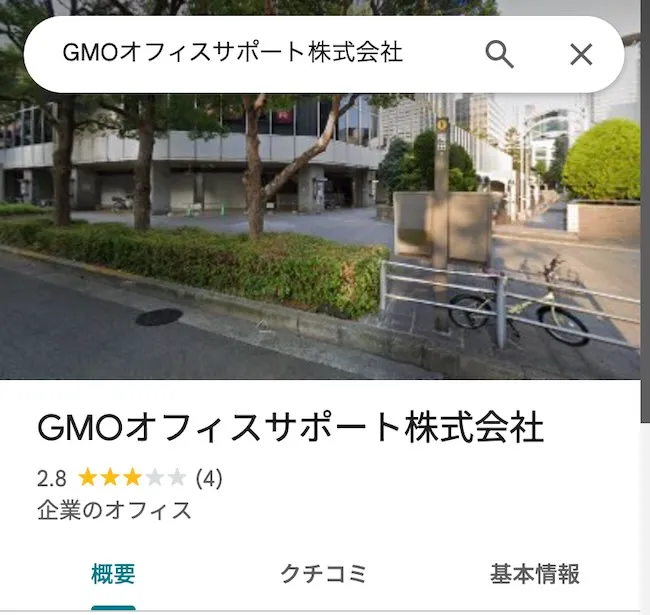Open the 2.8 star rating reviews

[x=130, y=478]
